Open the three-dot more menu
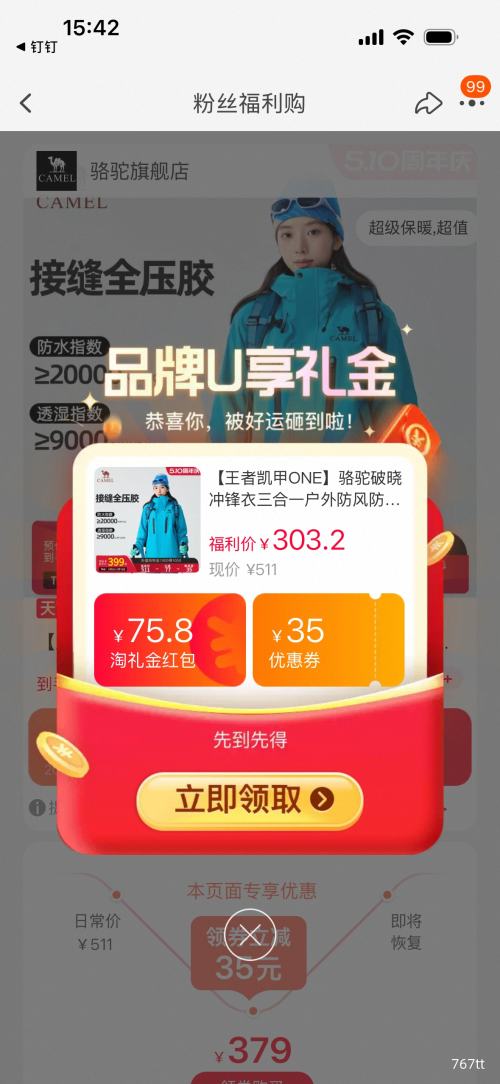This screenshot has height=1084, width=500. click(472, 104)
